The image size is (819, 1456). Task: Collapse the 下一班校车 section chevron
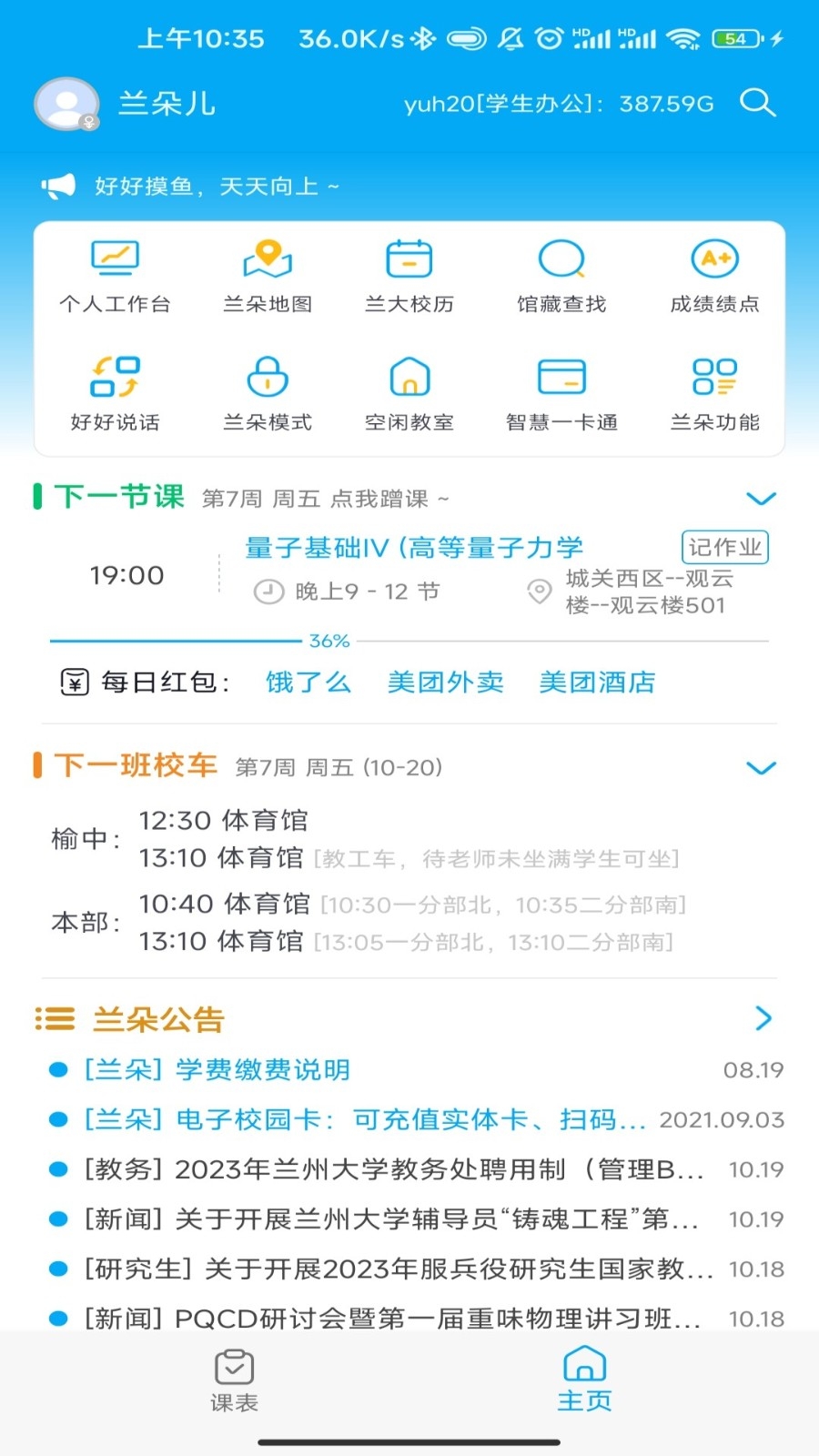760,767
